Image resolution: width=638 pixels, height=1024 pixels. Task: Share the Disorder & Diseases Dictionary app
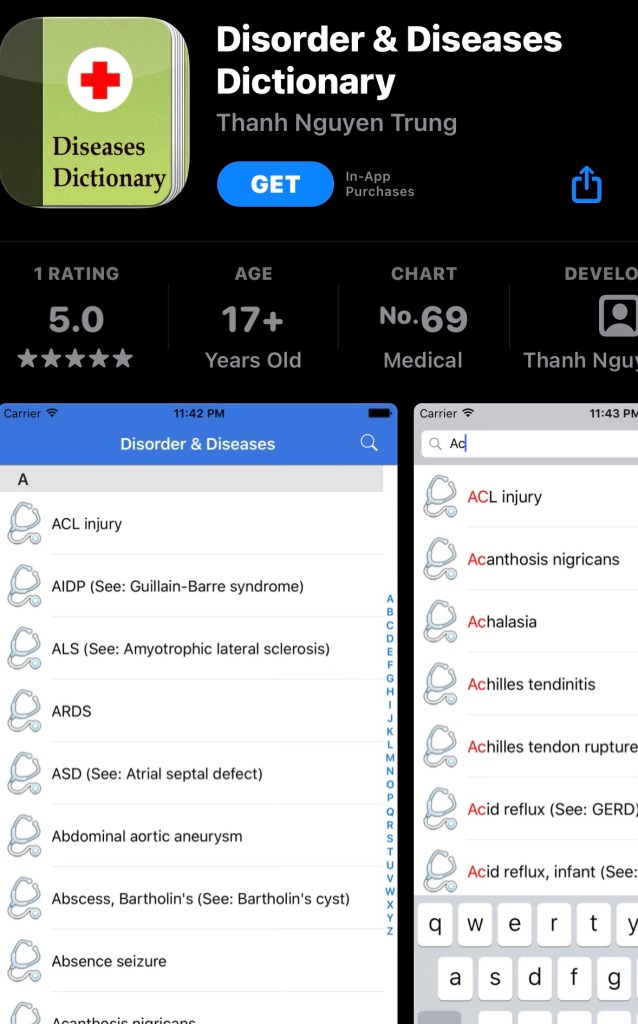[587, 184]
